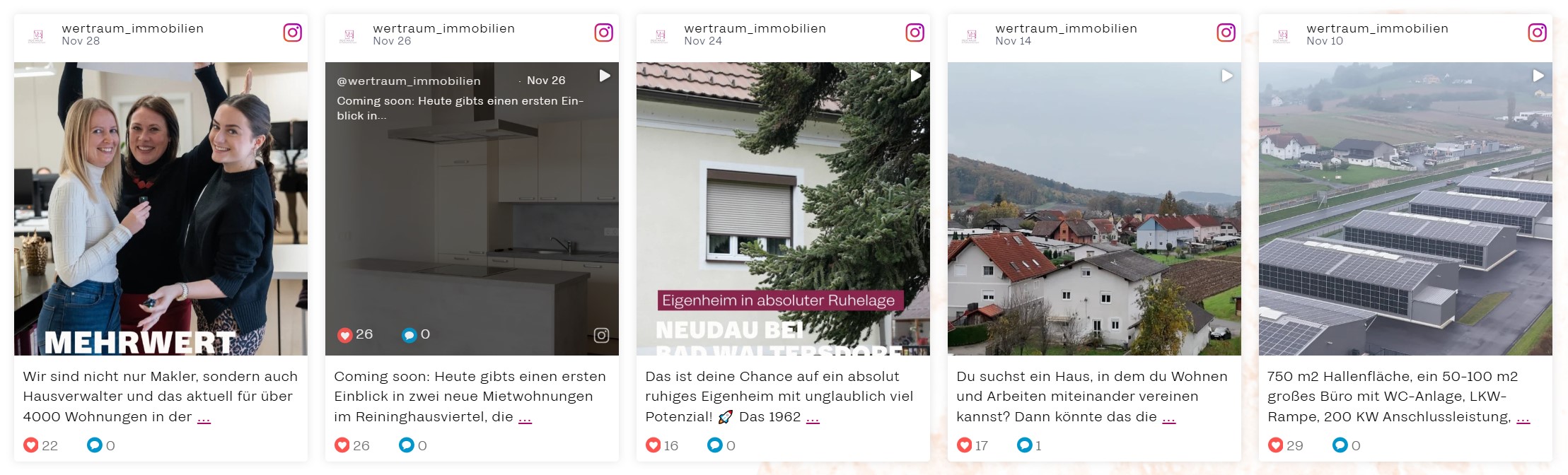Open the Instagram icon on the Nov 24 post
Viewport: 1568px width, 475px height.
click(x=914, y=33)
